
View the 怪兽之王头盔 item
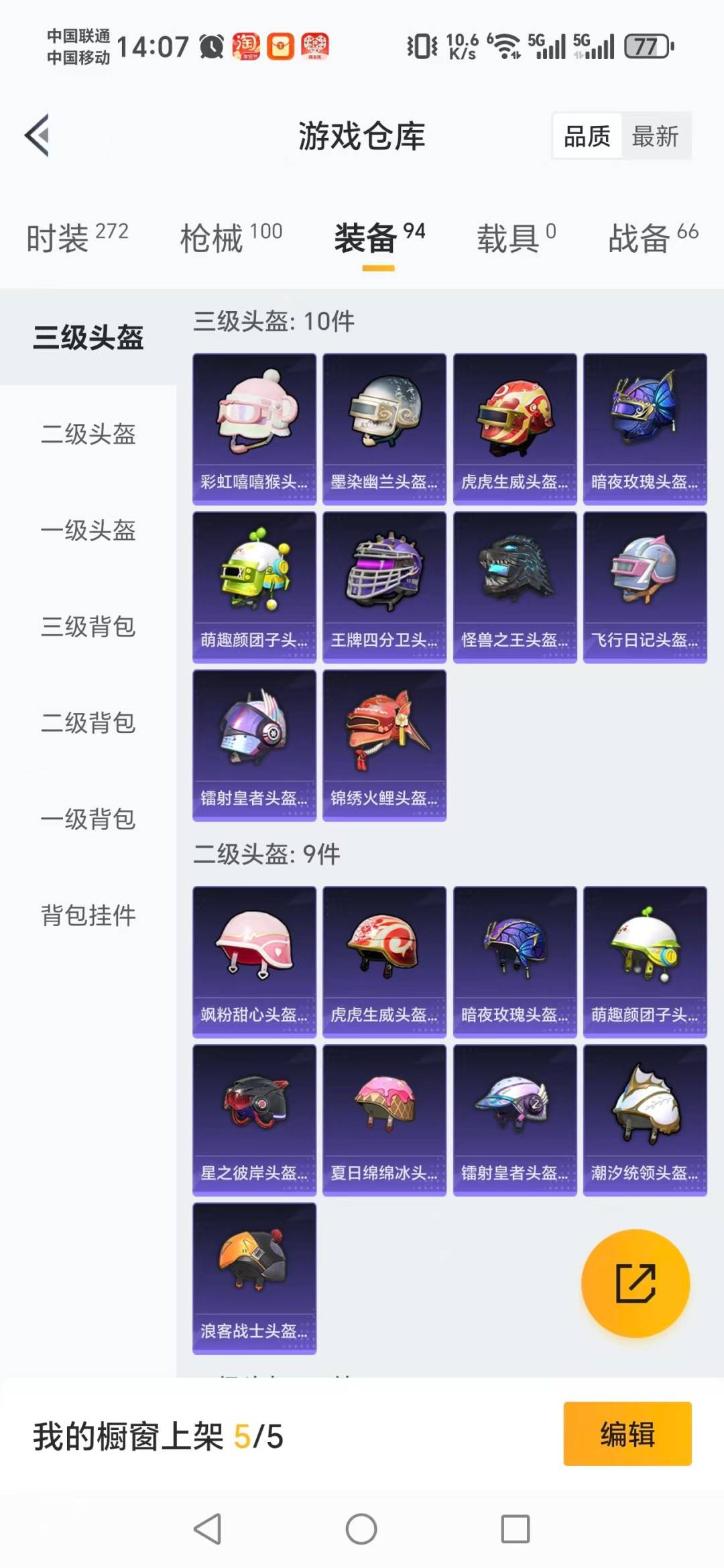tap(514, 587)
